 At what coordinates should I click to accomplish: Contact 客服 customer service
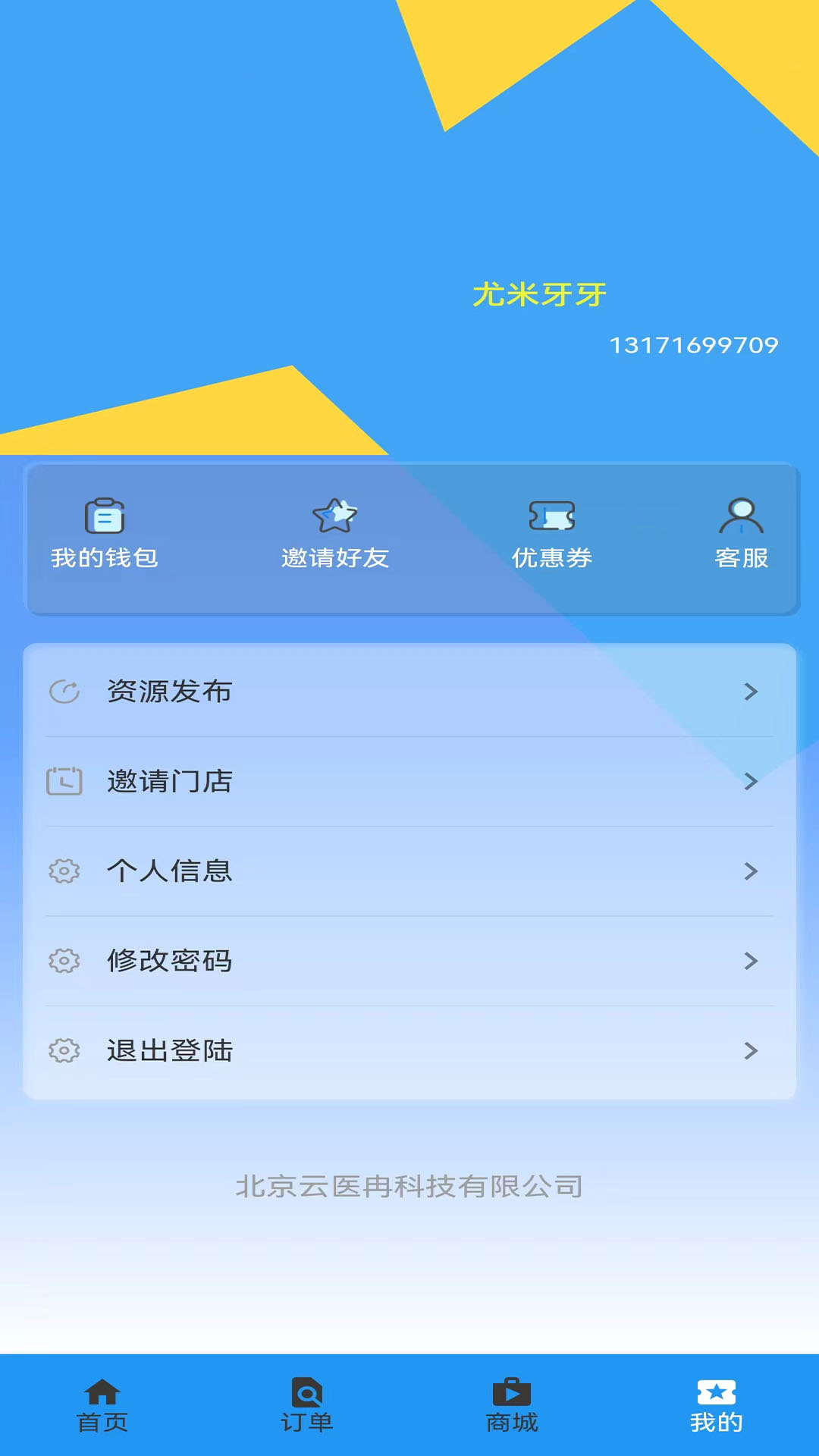tap(741, 534)
